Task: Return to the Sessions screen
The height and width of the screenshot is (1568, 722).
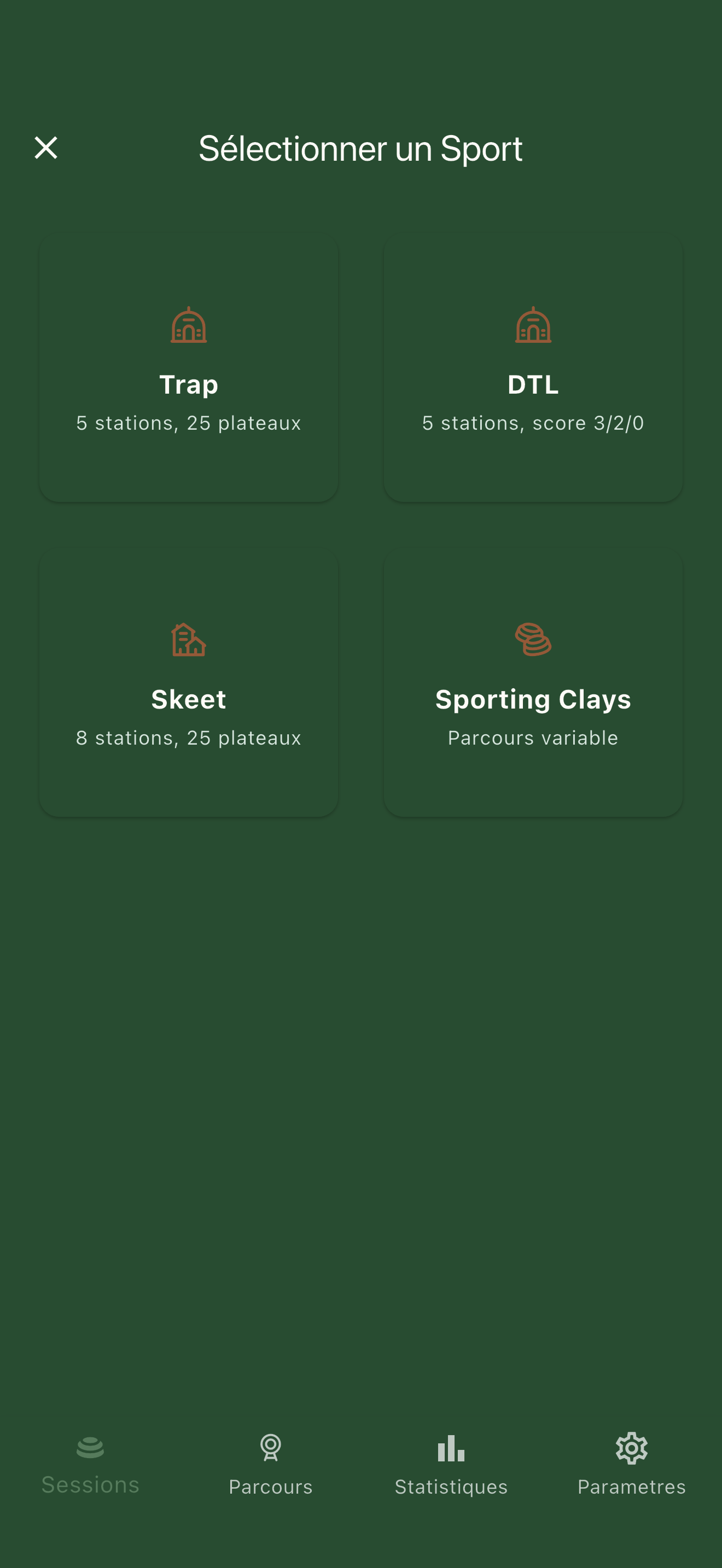Action: (x=90, y=1467)
